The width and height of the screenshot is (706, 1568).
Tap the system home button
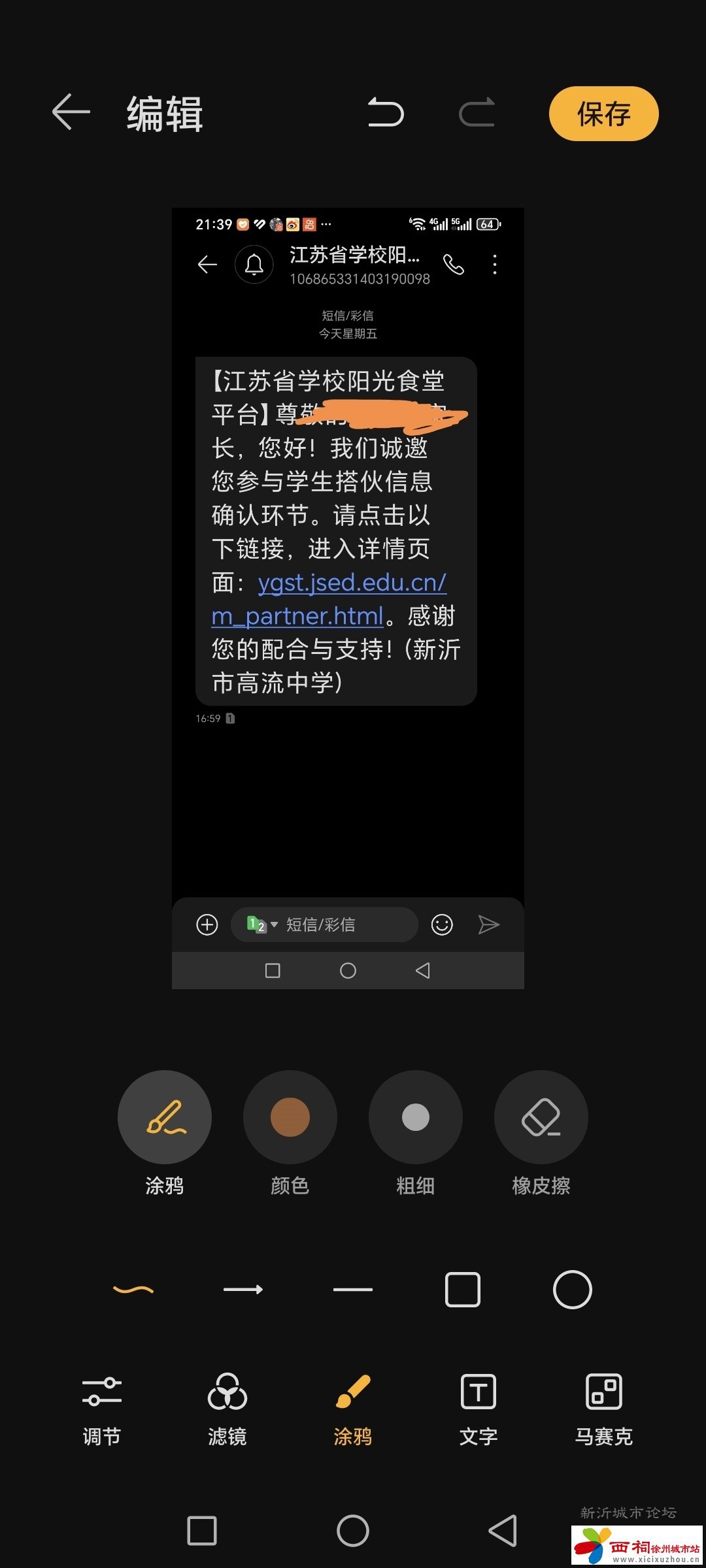pos(353,1531)
